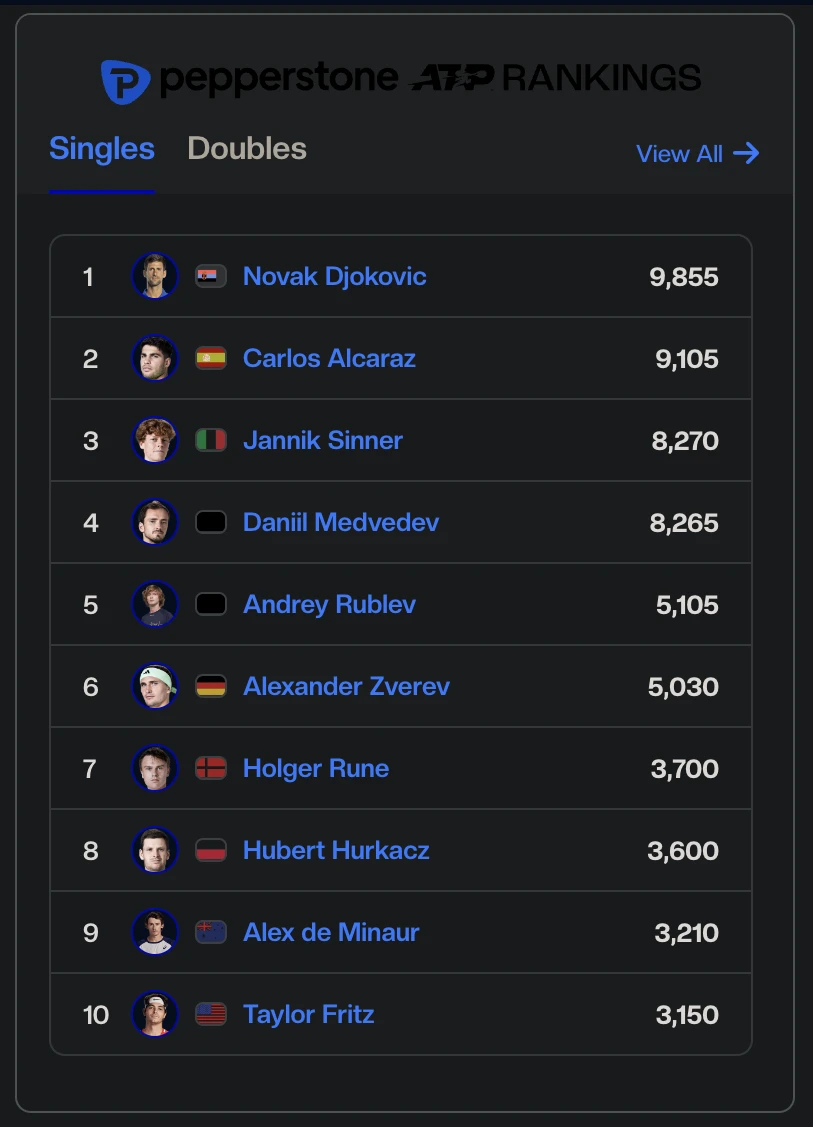The height and width of the screenshot is (1127, 813).
Task: View Alexander Zverev's player page
Action: click(x=346, y=686)
